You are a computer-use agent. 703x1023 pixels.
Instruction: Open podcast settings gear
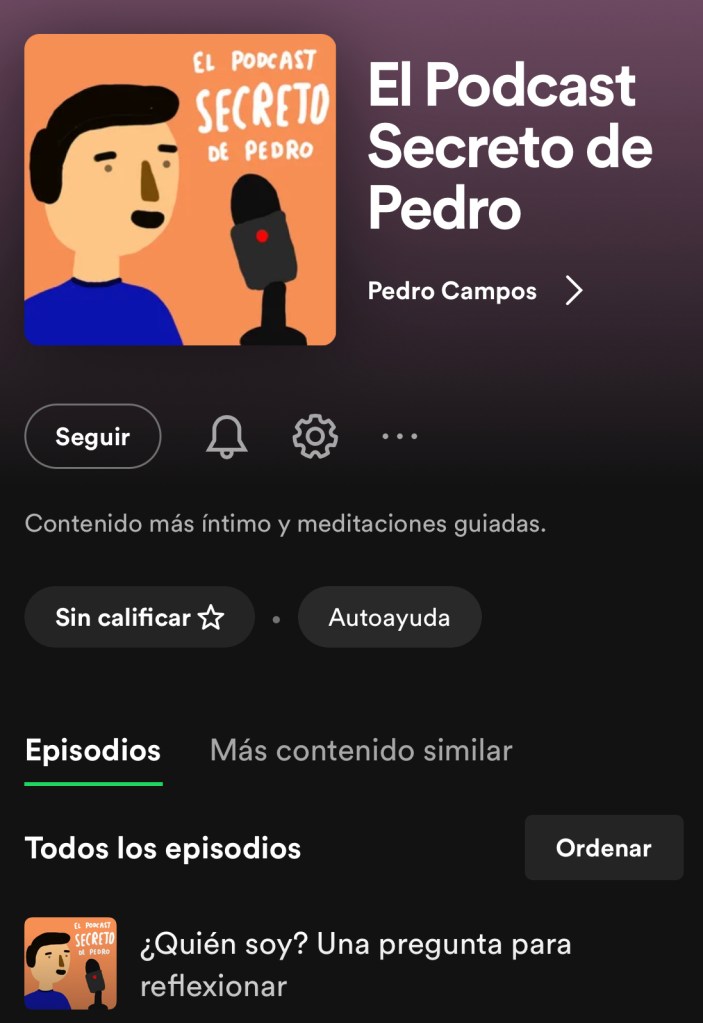click(x=315, y=437)
